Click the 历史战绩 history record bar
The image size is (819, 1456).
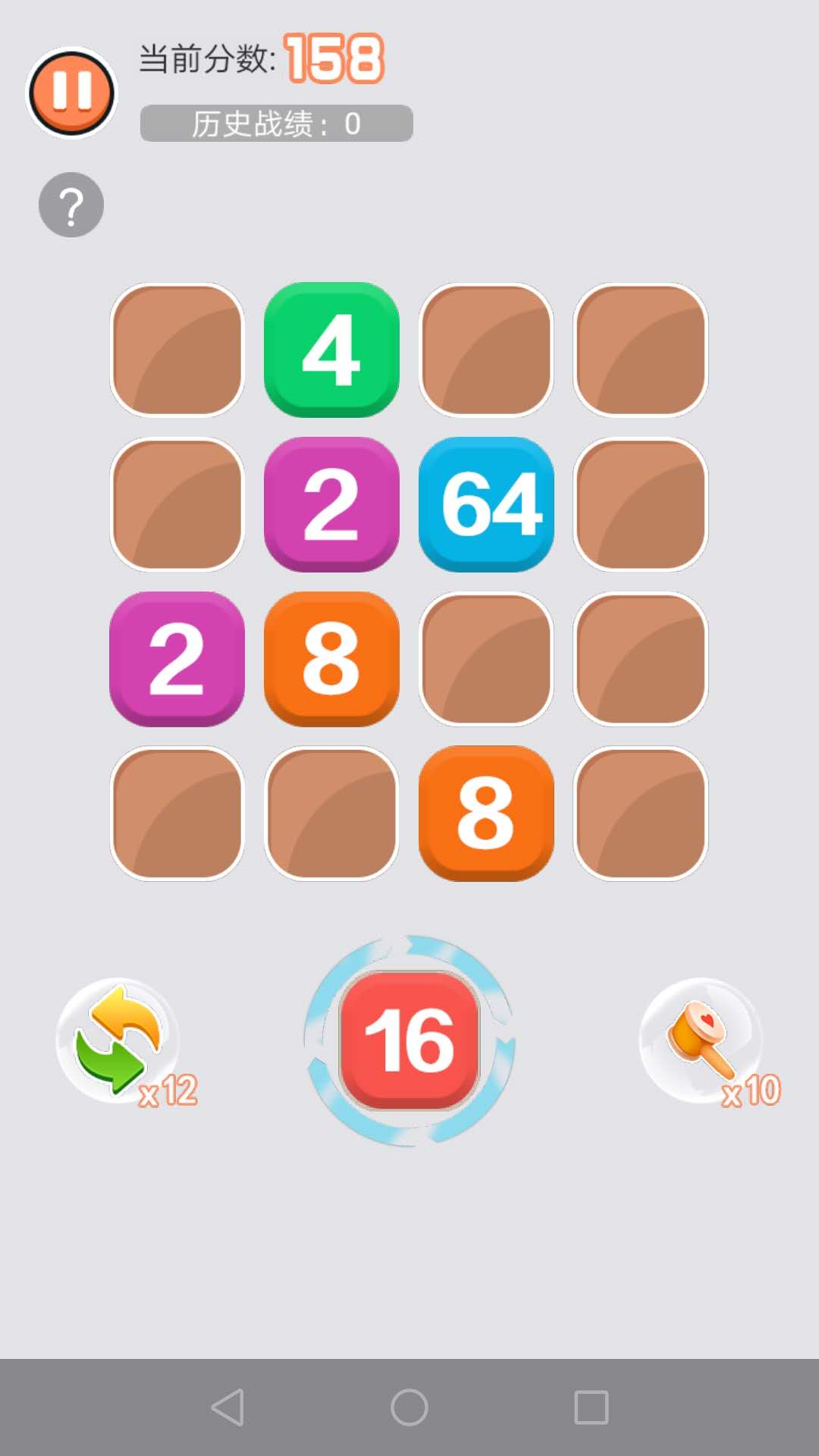(x=275, y=123)
